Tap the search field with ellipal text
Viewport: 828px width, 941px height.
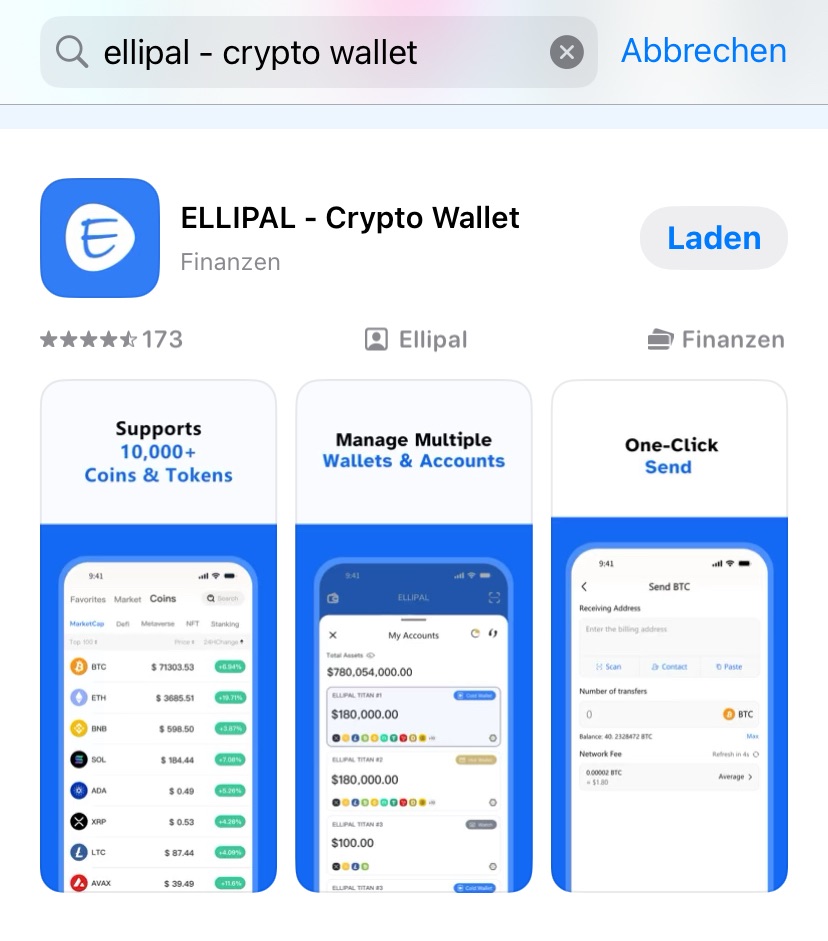(x=300, y=52)
